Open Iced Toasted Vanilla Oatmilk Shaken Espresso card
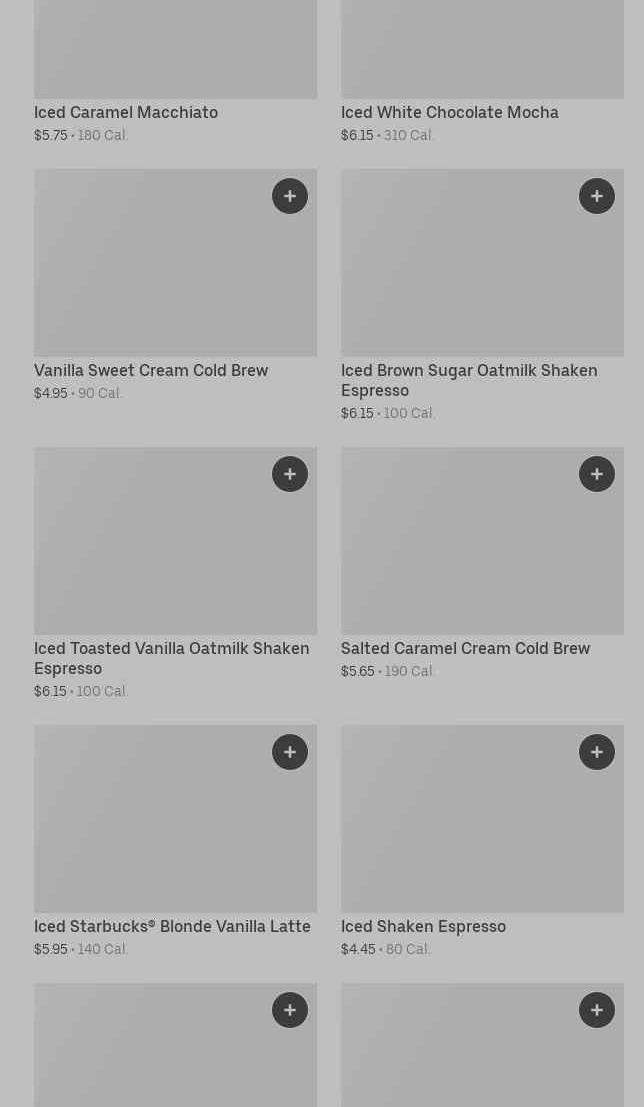Screen dimensions: 644x1107 click(x=172, y=658)
